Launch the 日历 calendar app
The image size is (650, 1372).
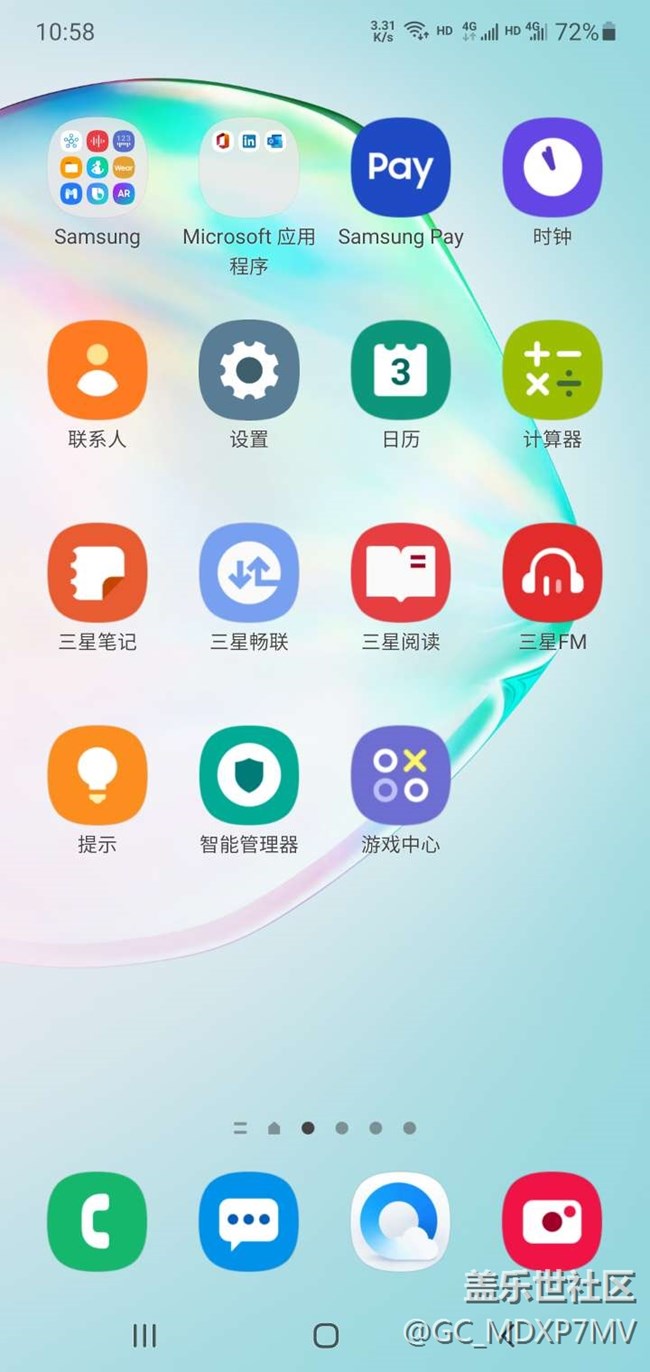401,370
